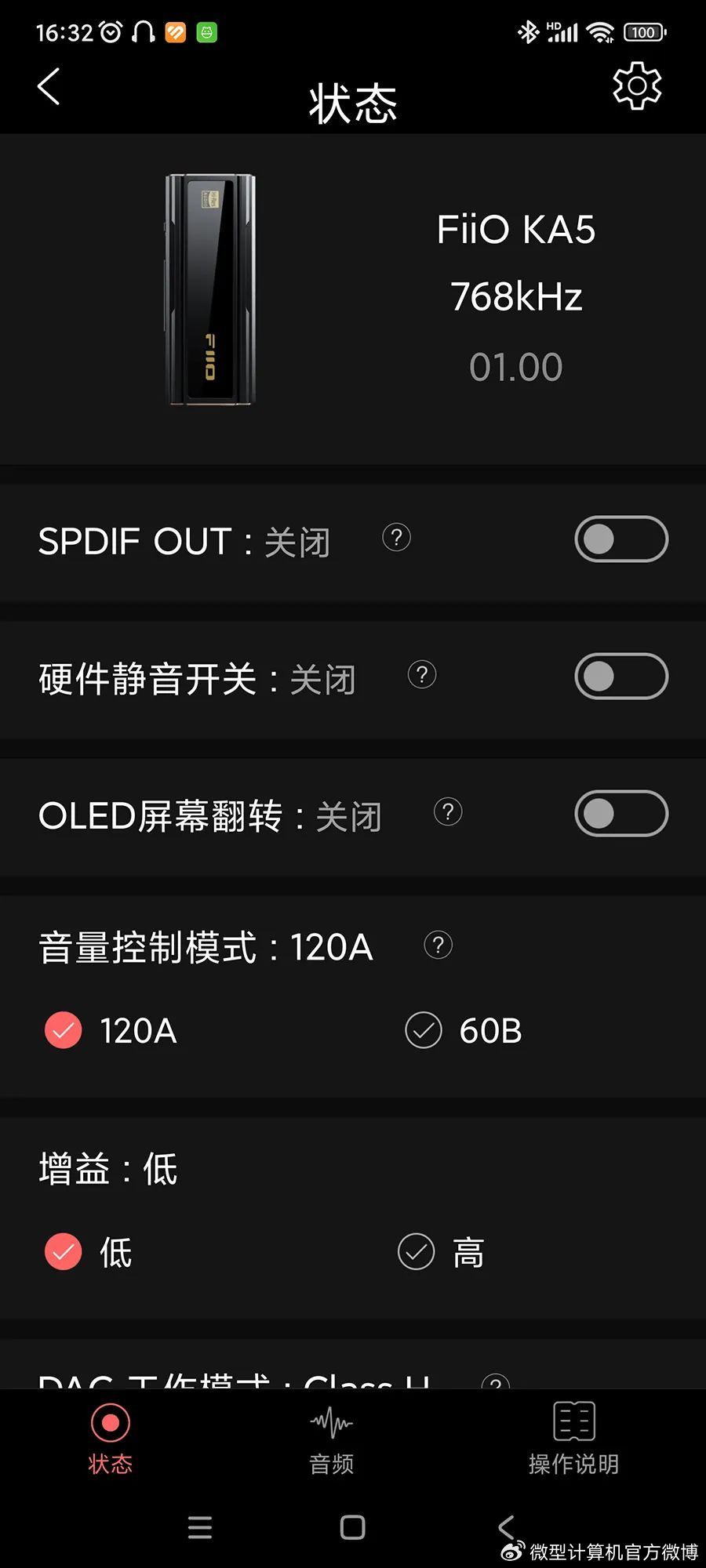Show help for 音量控制模式
The image size is (706, 1568).
tap(439, 946)
